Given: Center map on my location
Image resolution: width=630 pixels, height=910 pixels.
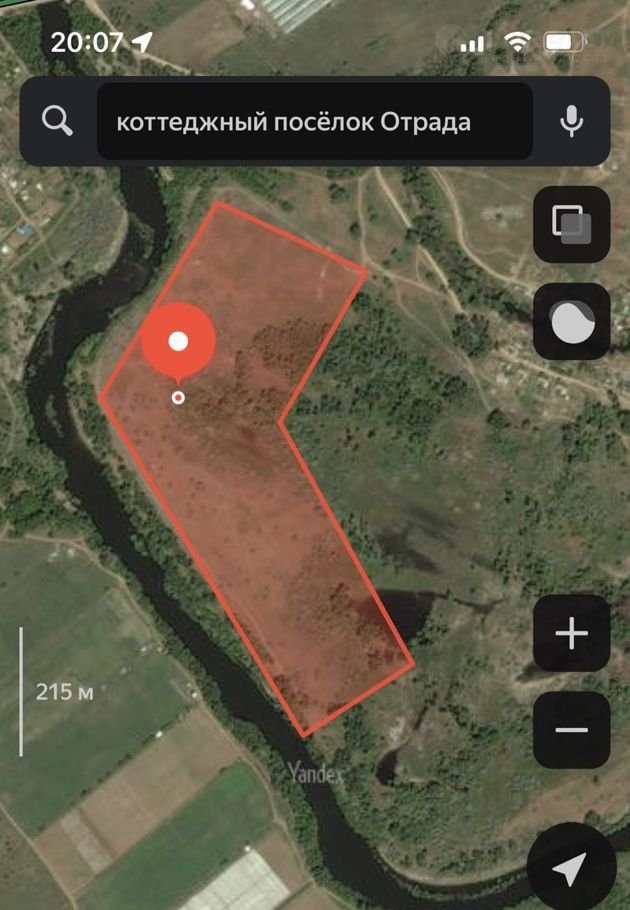Looking at the screenshot, I should 571,866.
